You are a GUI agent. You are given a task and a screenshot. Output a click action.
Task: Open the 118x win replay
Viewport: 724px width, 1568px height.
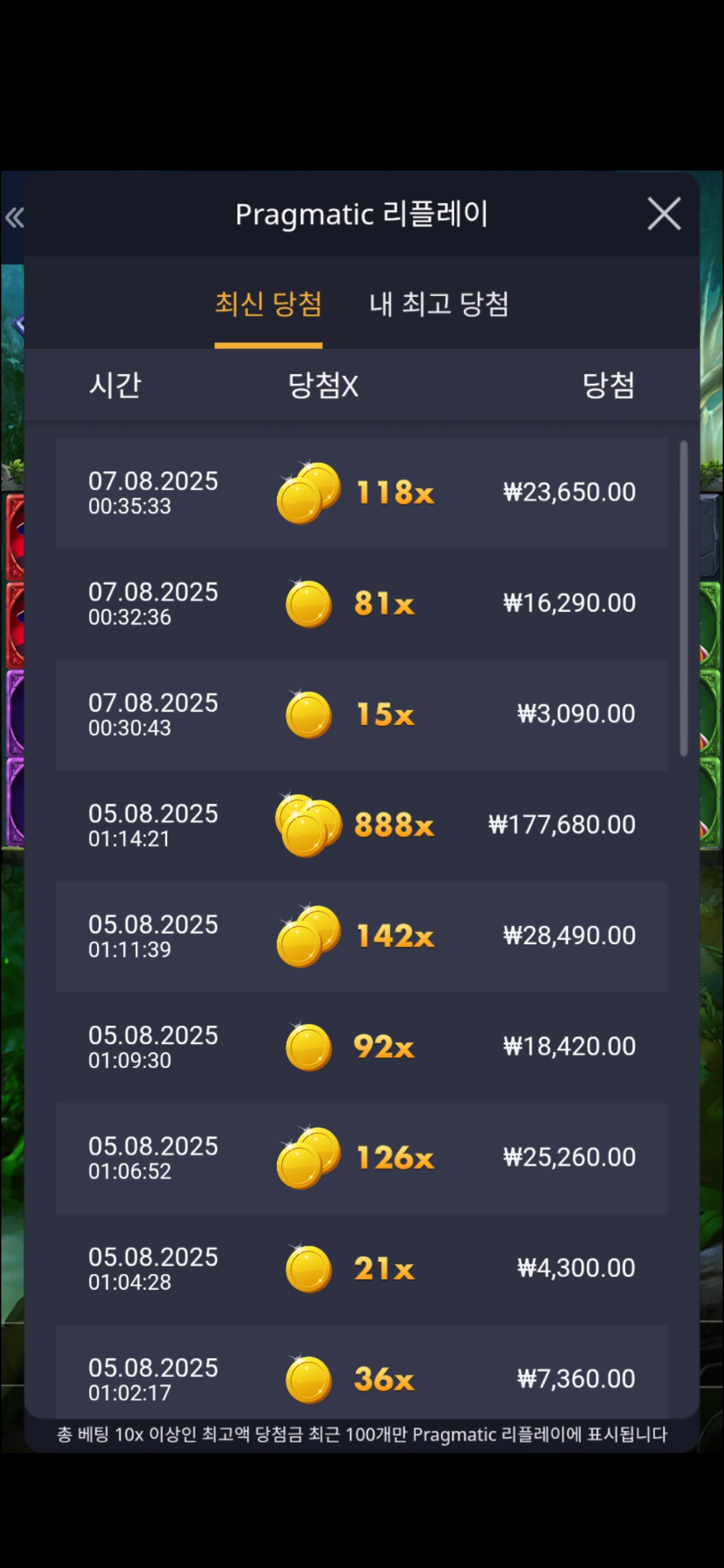[361, 493]
